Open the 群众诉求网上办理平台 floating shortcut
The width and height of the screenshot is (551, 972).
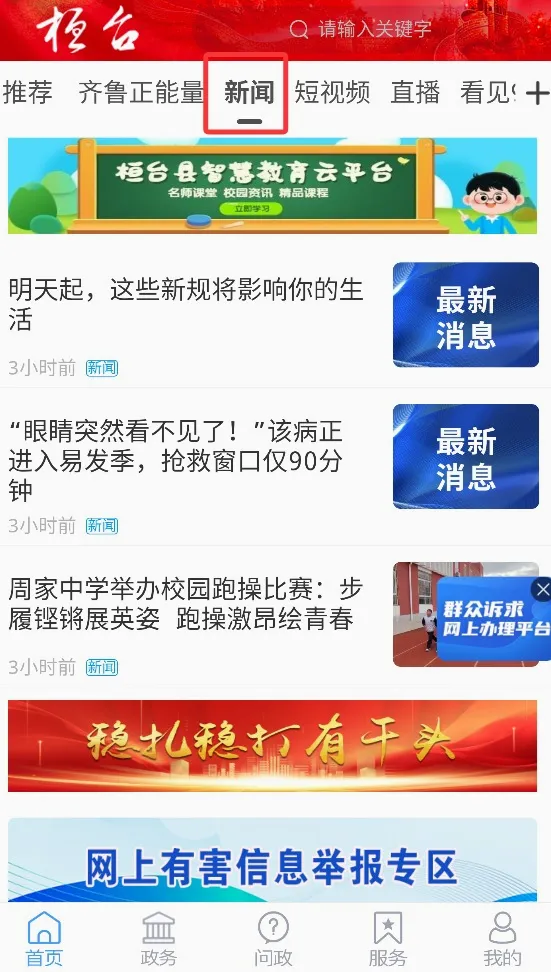(x=493, y=620)
